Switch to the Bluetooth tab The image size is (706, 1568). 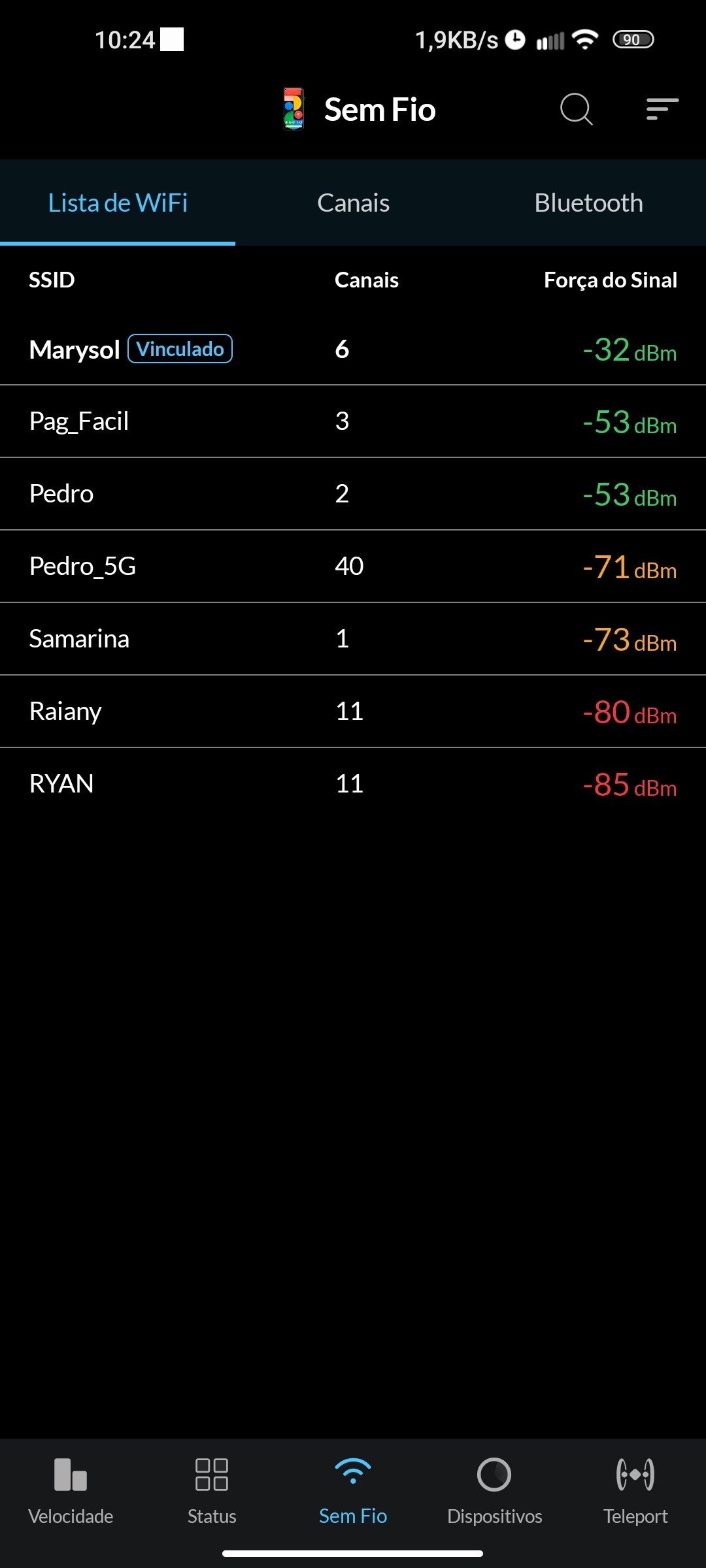588,203
